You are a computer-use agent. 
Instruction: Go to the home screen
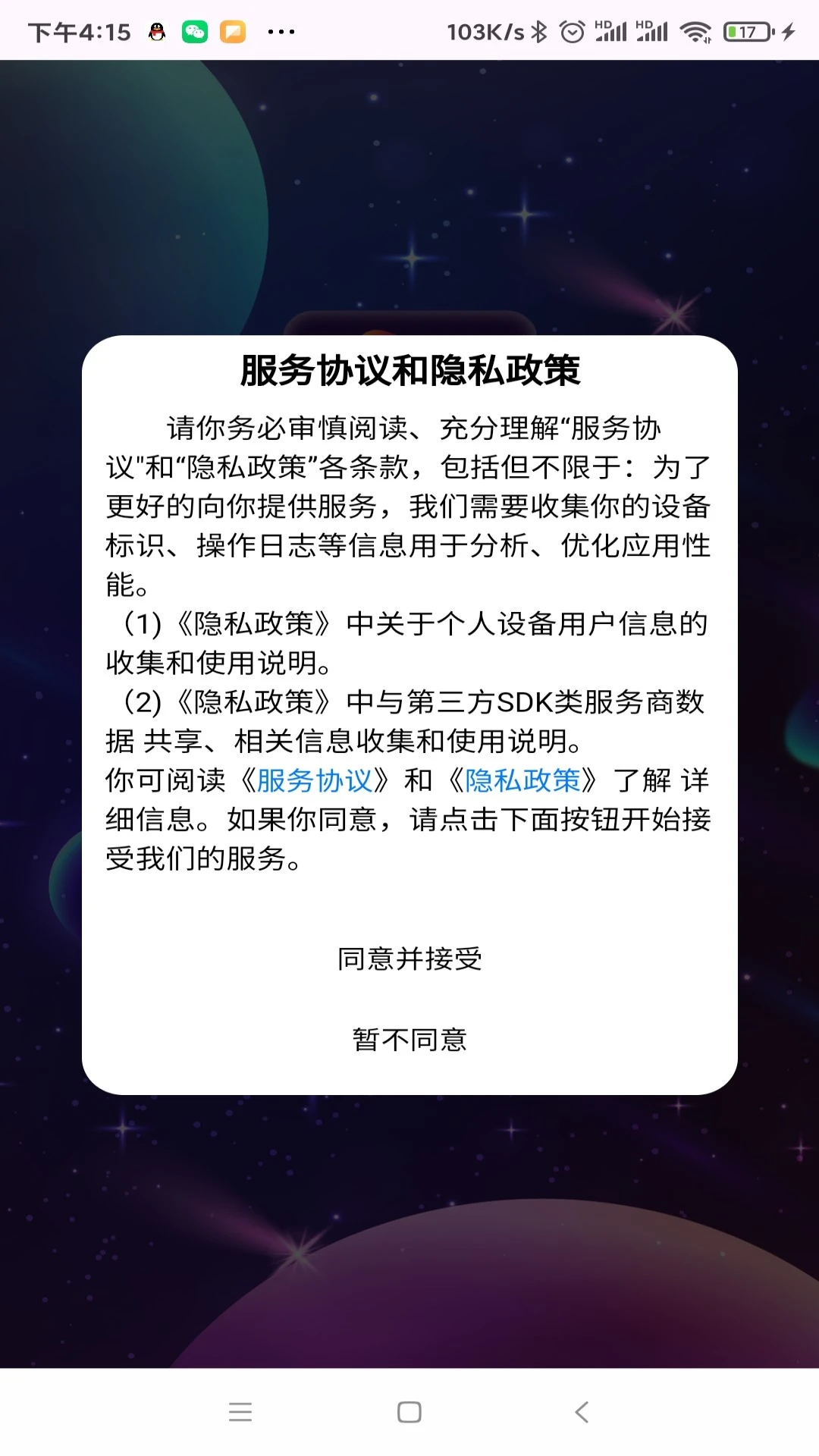tap(409, 1412)
